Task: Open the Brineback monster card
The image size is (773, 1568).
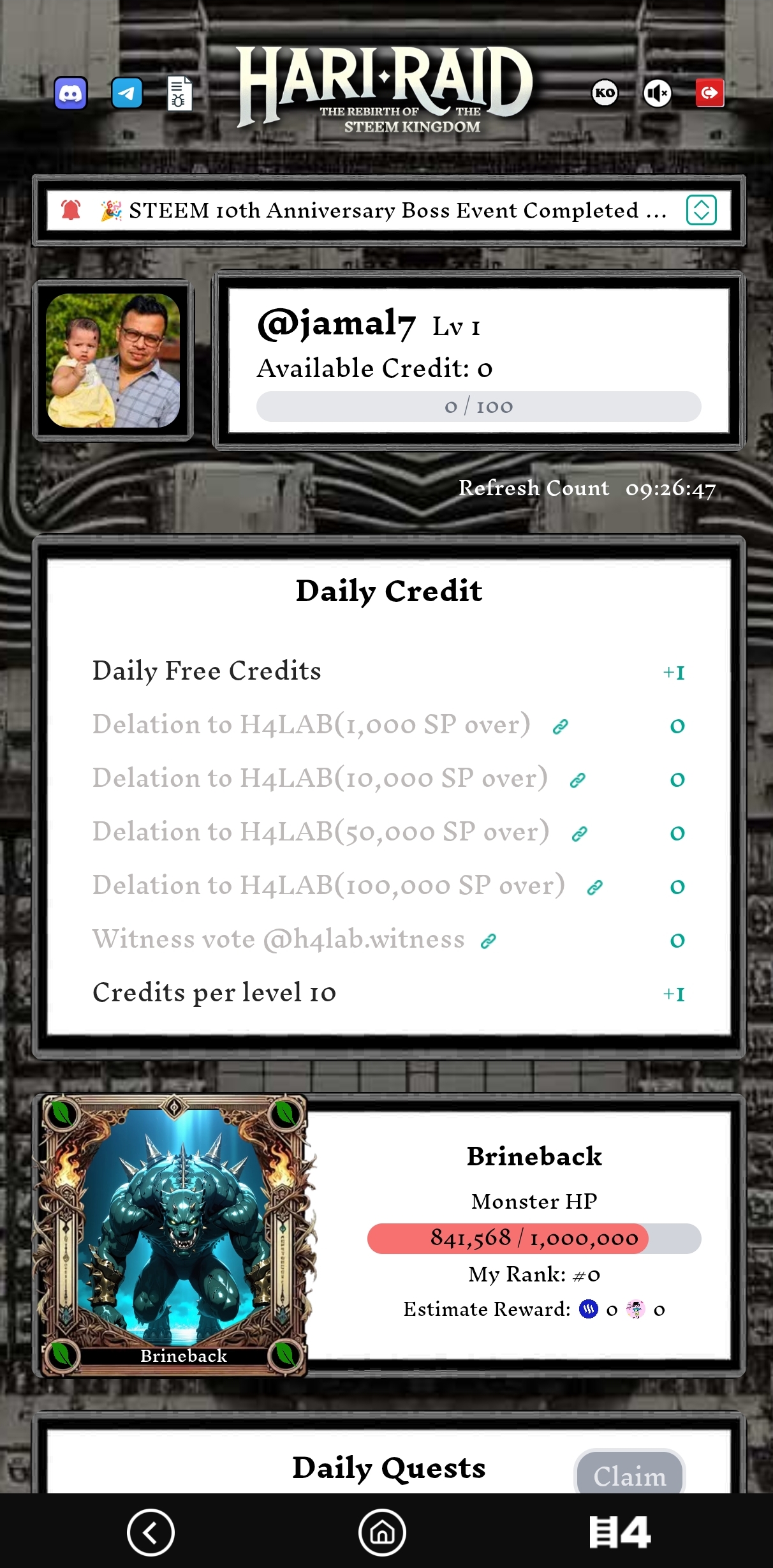Action: 173,1235
